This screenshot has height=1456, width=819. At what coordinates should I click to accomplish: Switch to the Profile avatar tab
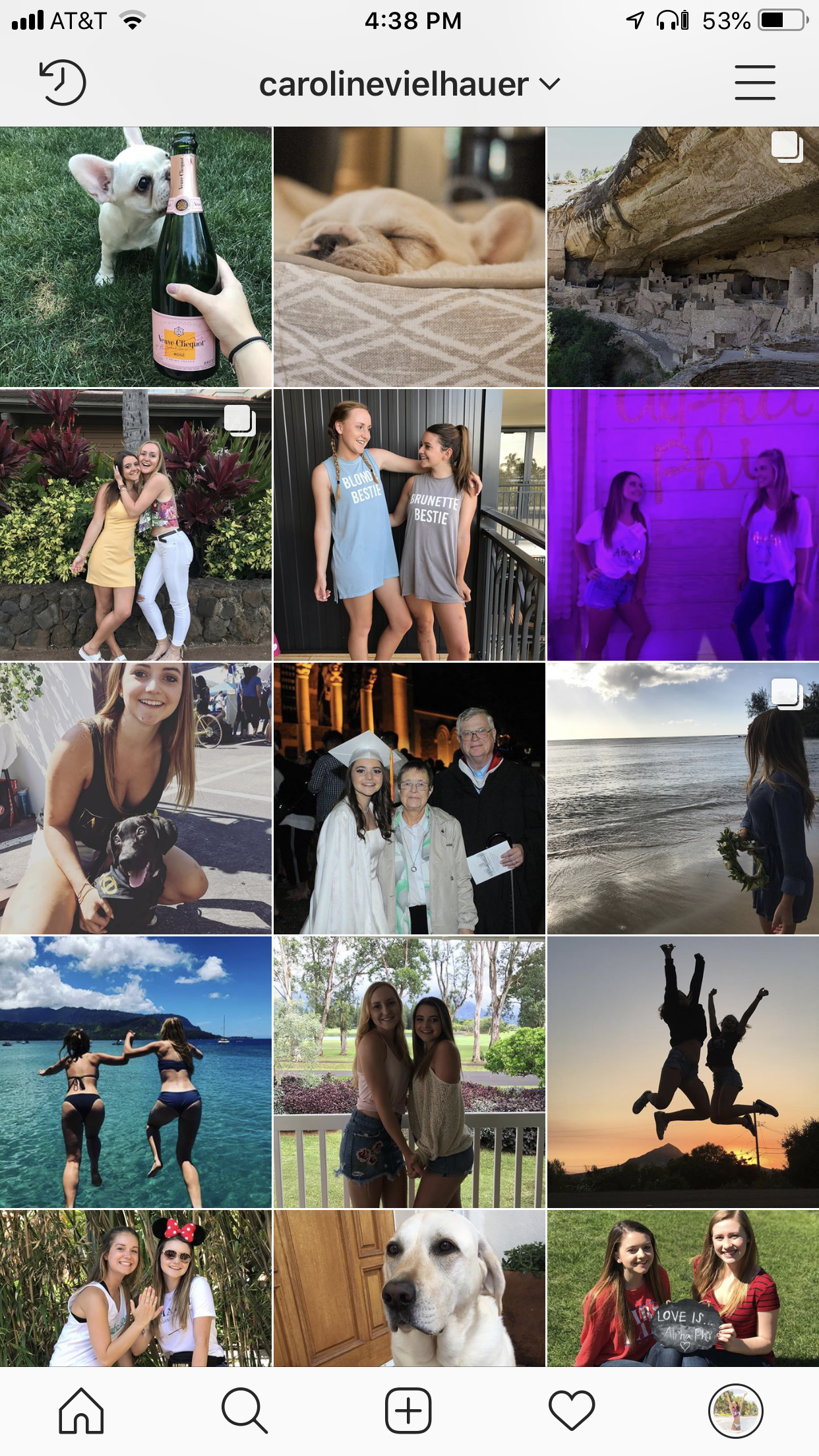736,1411
